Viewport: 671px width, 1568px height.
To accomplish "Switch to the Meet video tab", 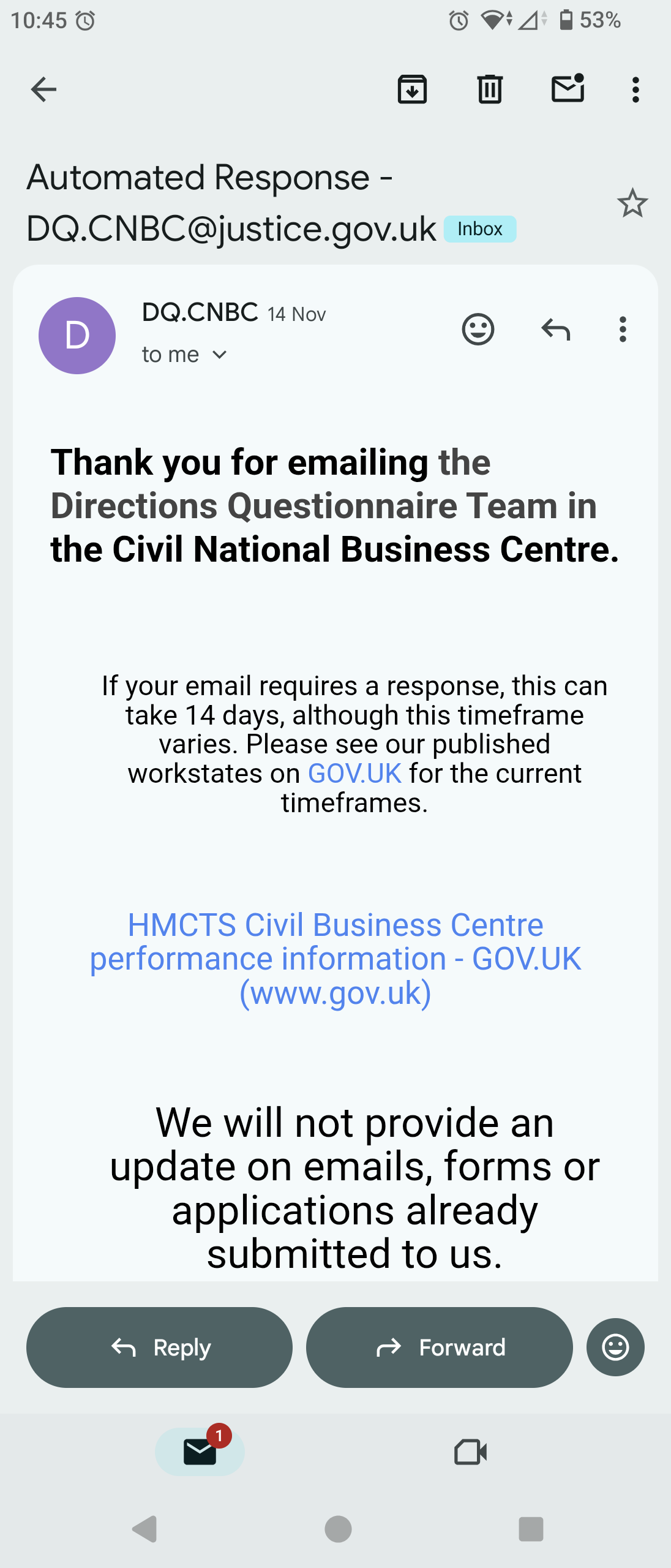I will tap(470, 1452).
